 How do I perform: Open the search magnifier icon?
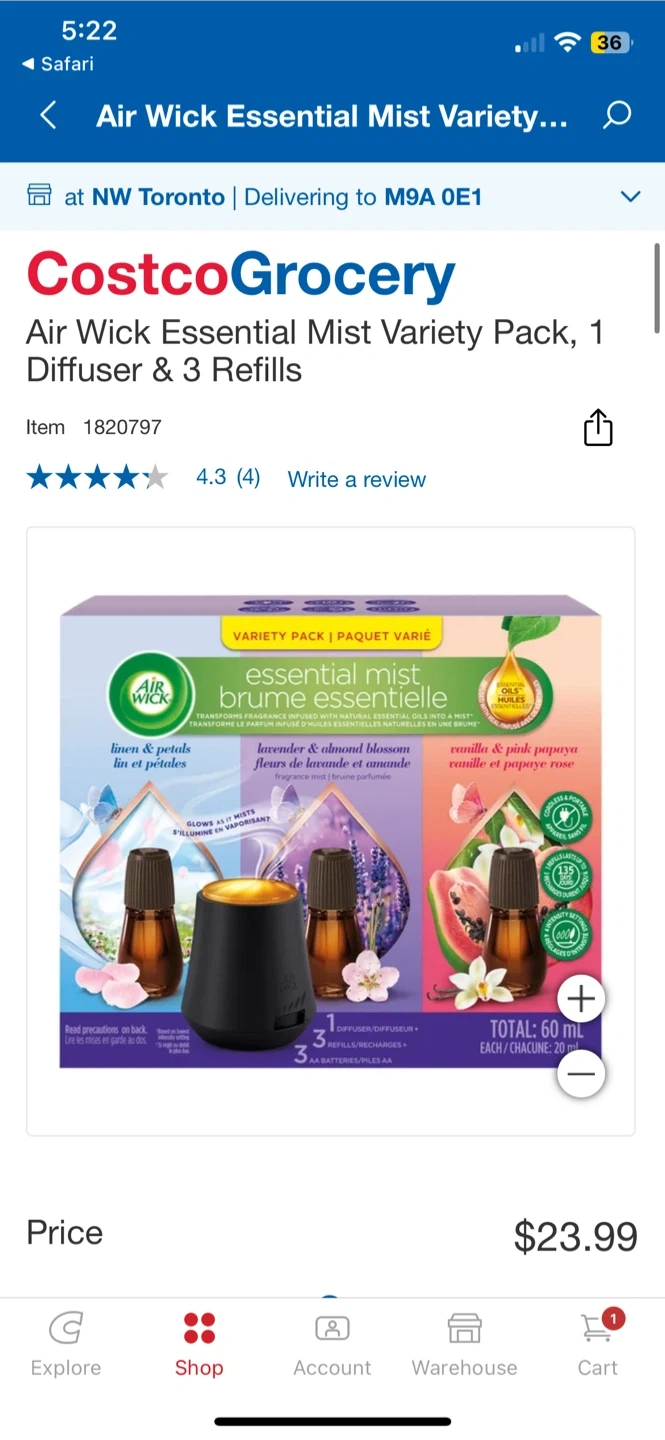[617, 116]
